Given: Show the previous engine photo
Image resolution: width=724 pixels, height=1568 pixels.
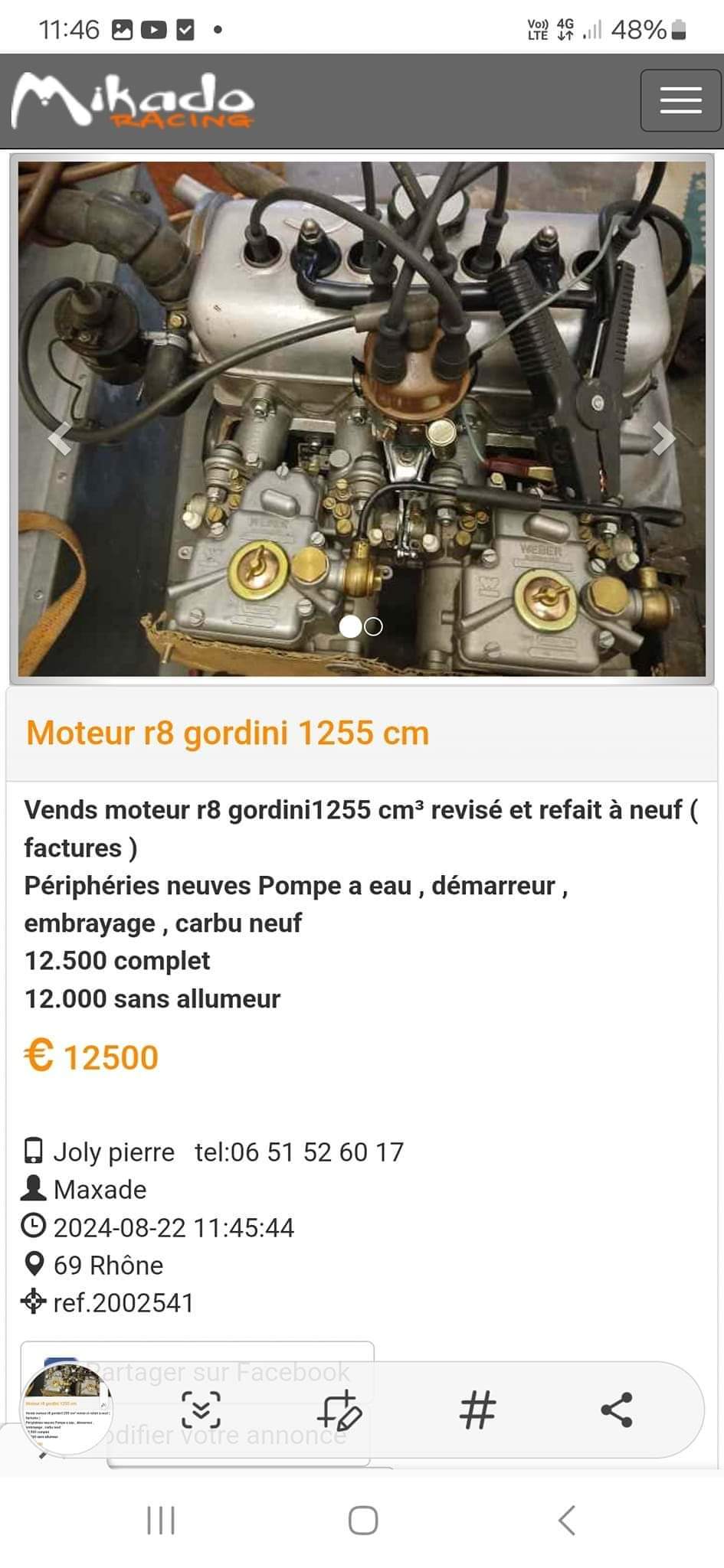Looking at the screenshot, I should pyautogui.click(x=60, y=439).
